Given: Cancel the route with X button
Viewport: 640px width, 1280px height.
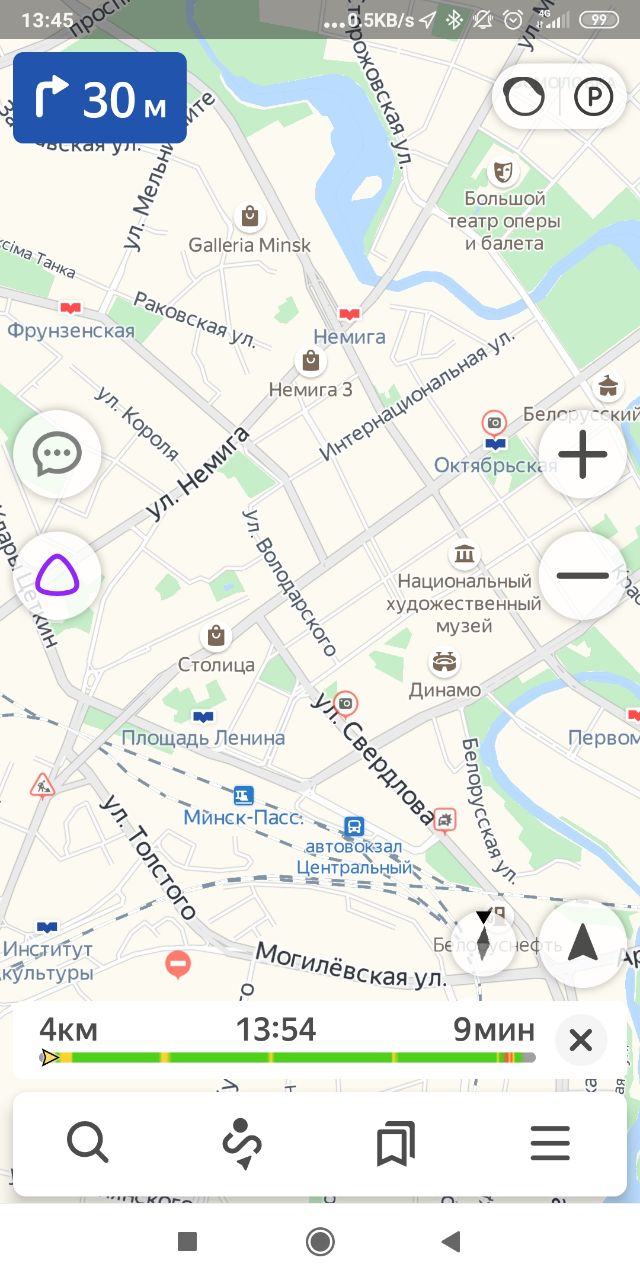Looking at the screenshot, I should [580, 1041].
